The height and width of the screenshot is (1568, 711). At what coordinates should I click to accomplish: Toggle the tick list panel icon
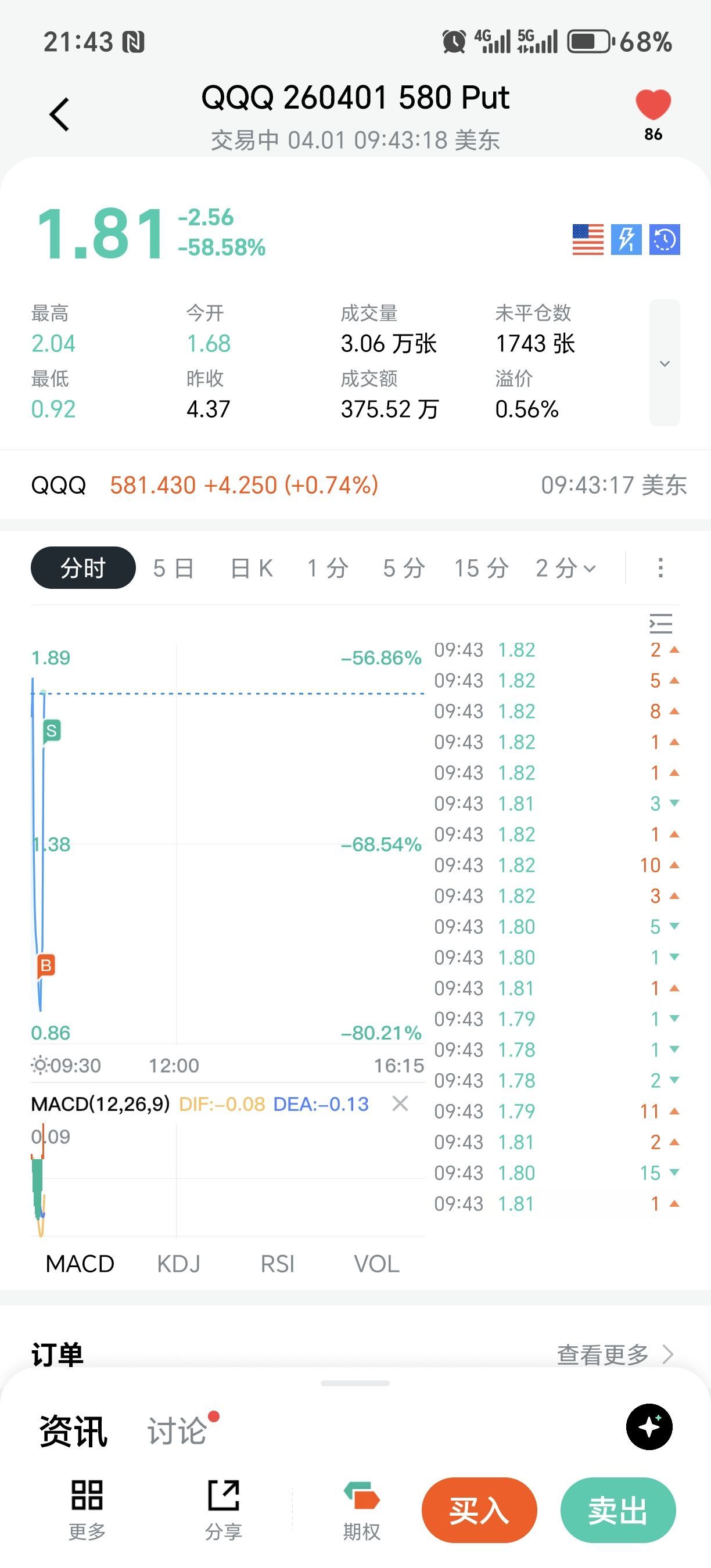coord(660,624)
